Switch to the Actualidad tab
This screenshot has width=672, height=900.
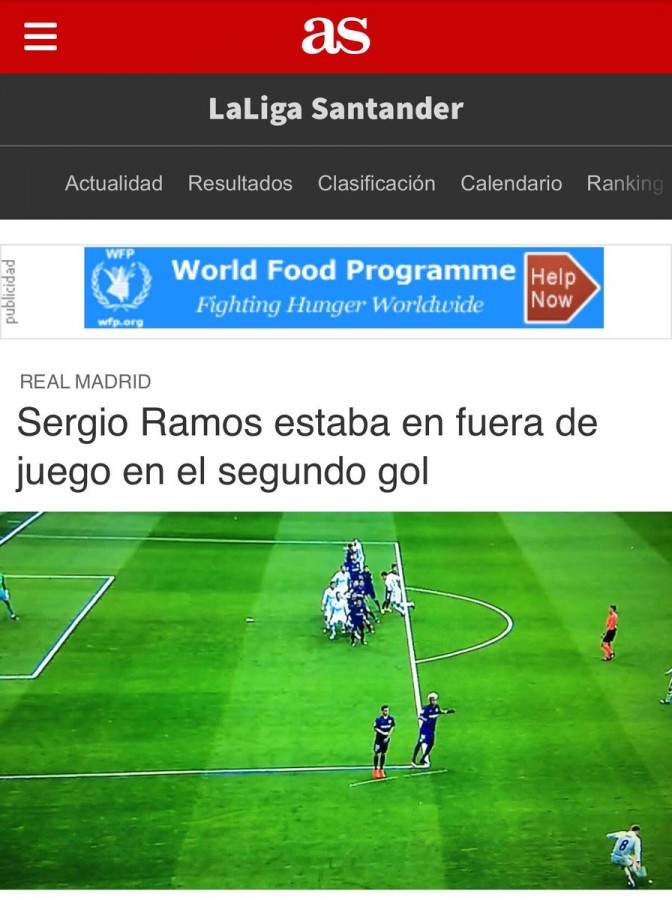[x=114, y=184]
